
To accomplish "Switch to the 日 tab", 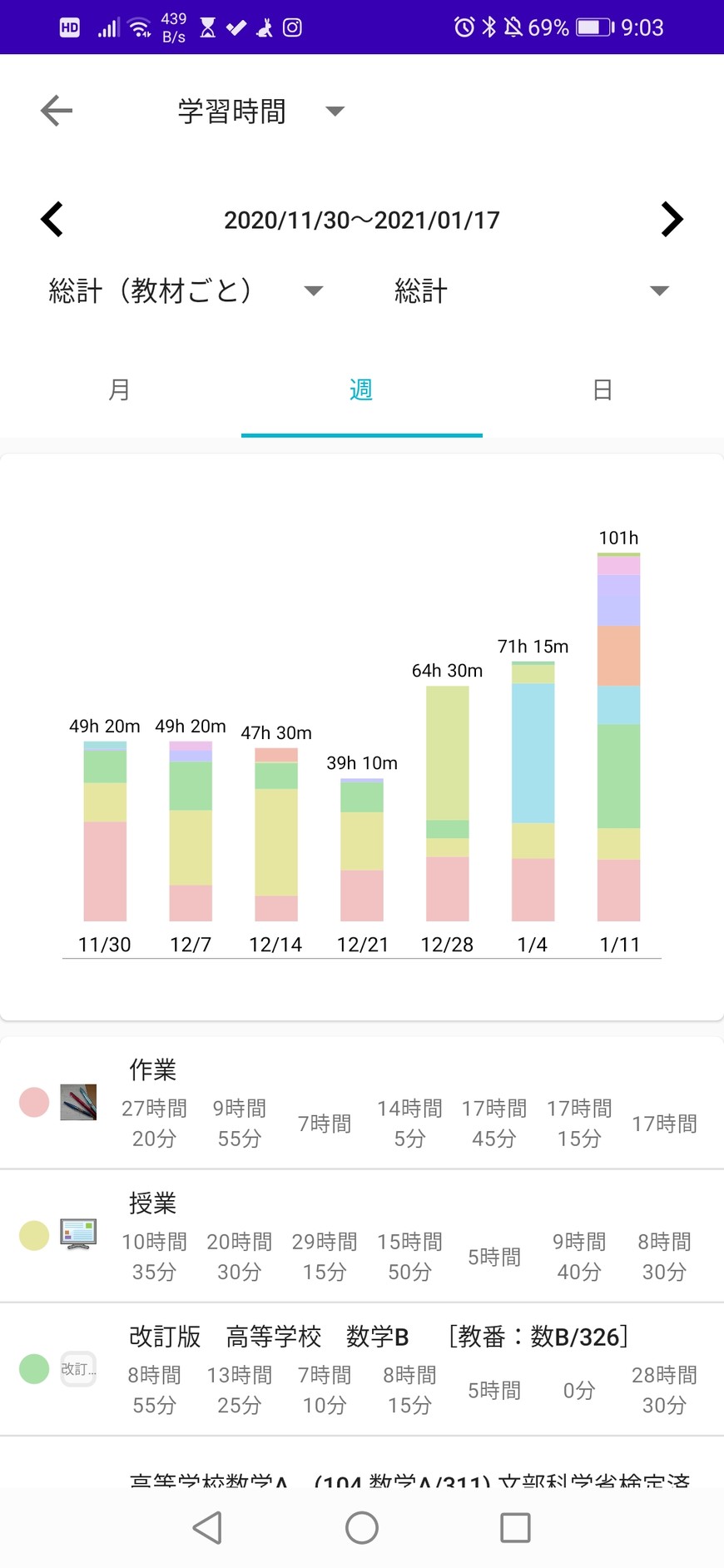I will point(603,390).
